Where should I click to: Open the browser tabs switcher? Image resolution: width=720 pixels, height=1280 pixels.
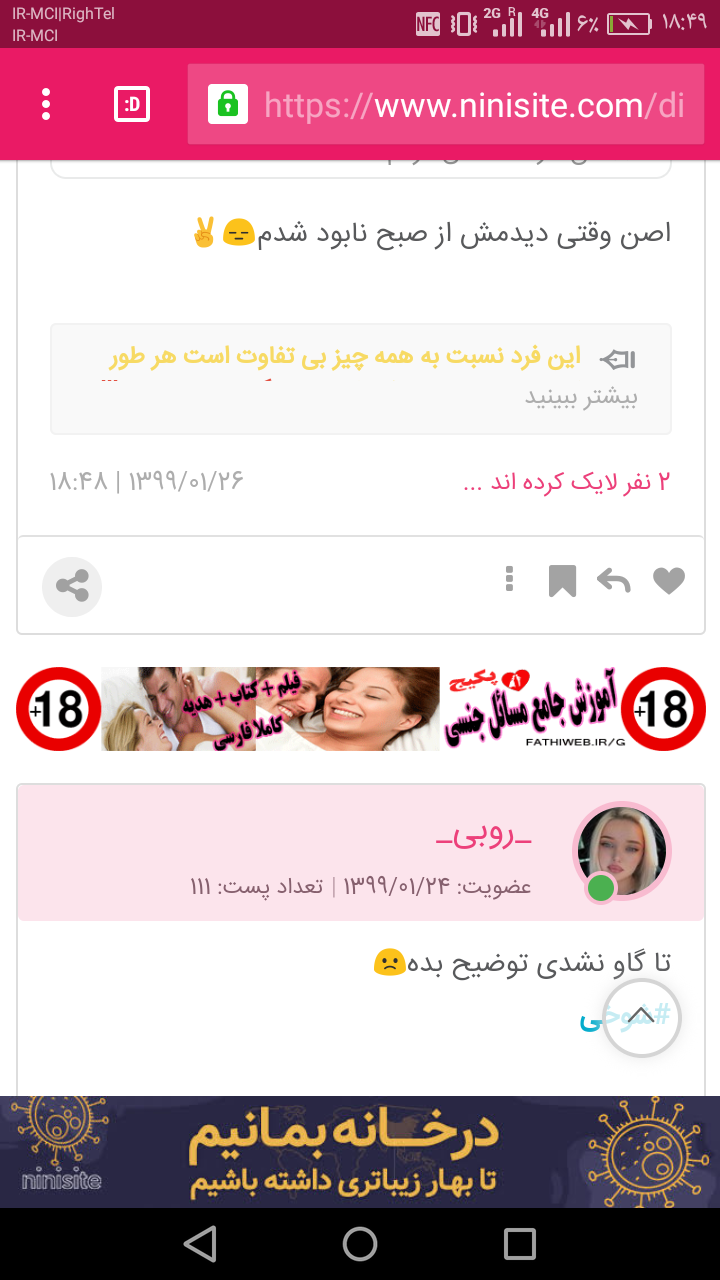pyautogui.click(x=132, y=104)
